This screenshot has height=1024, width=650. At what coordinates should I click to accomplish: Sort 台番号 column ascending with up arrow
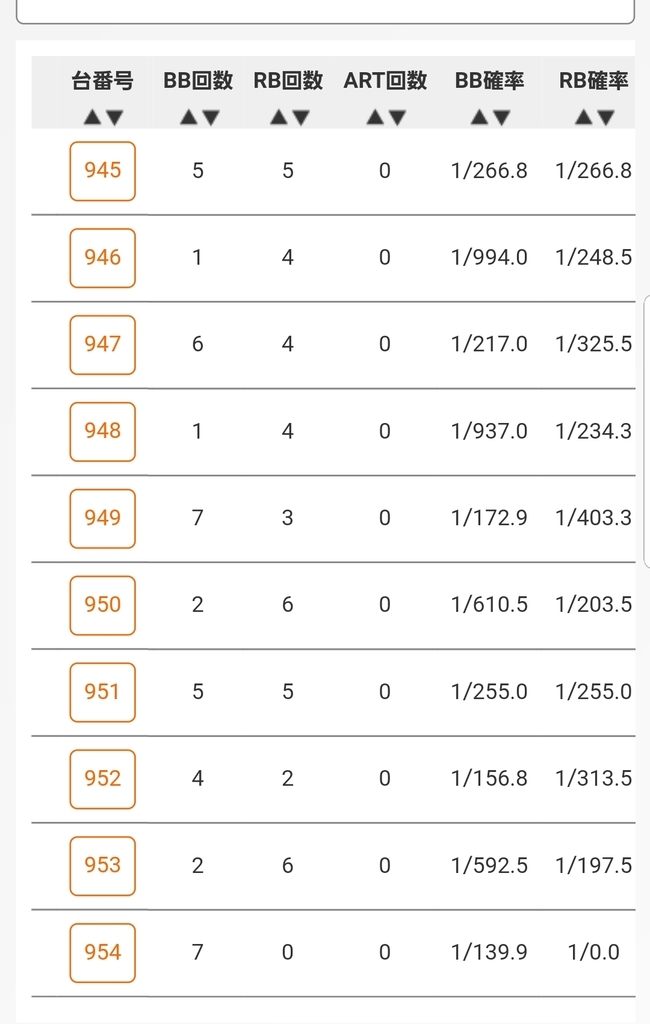tap(92, 118)
